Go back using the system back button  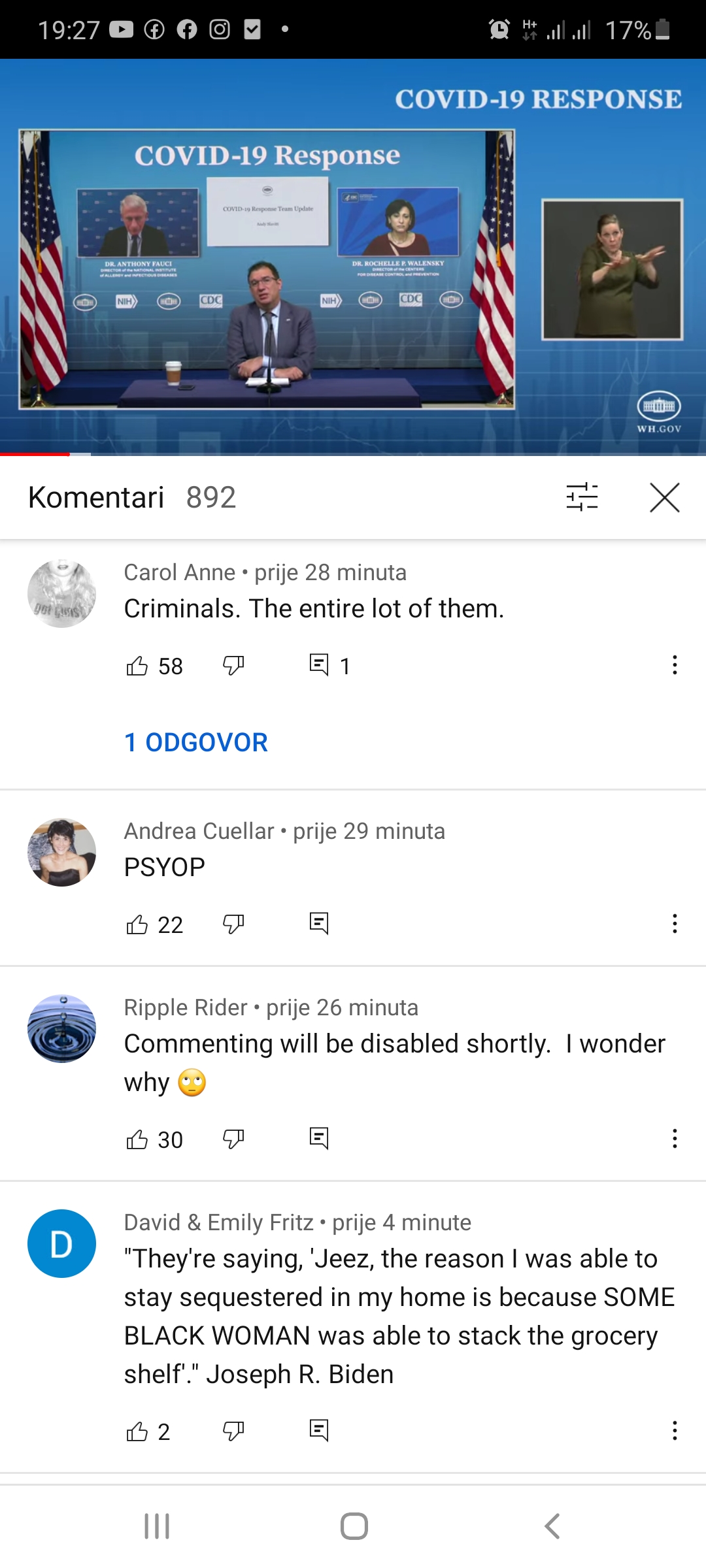[552, 1526]
